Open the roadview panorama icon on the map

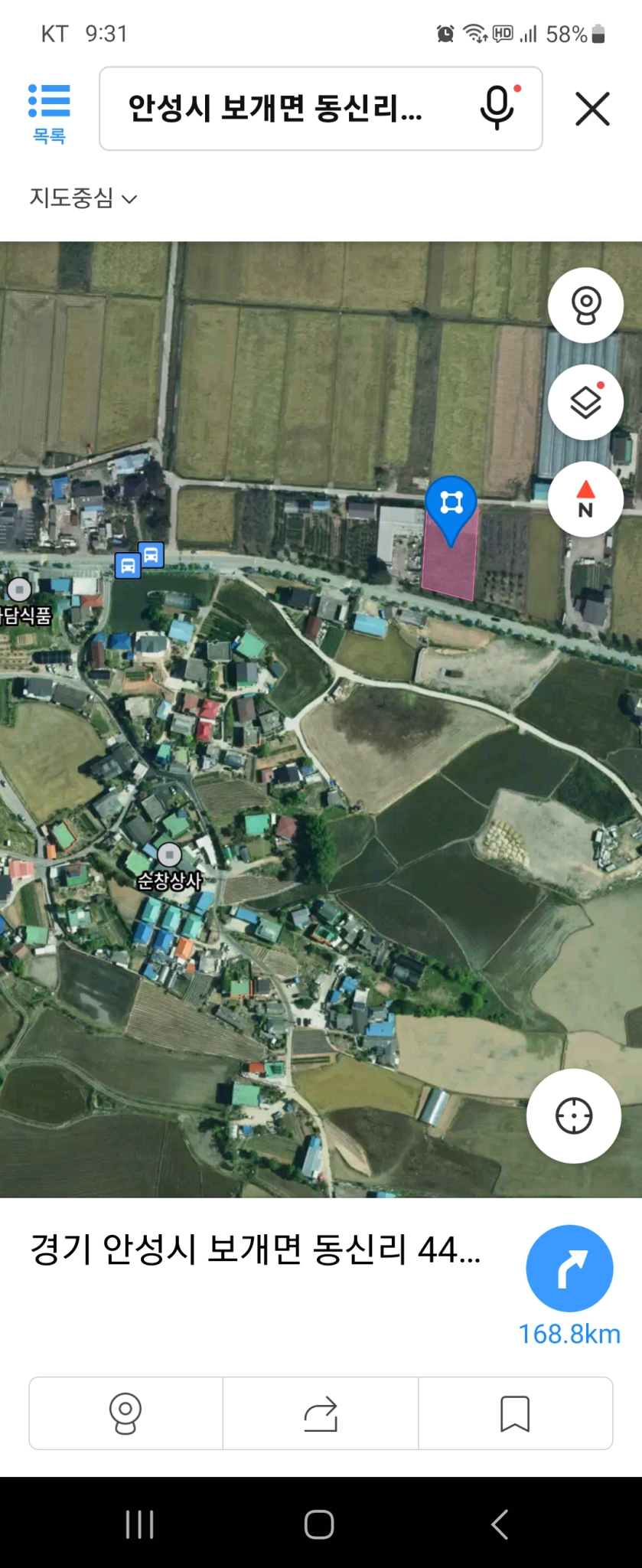(x=585, y=304)
